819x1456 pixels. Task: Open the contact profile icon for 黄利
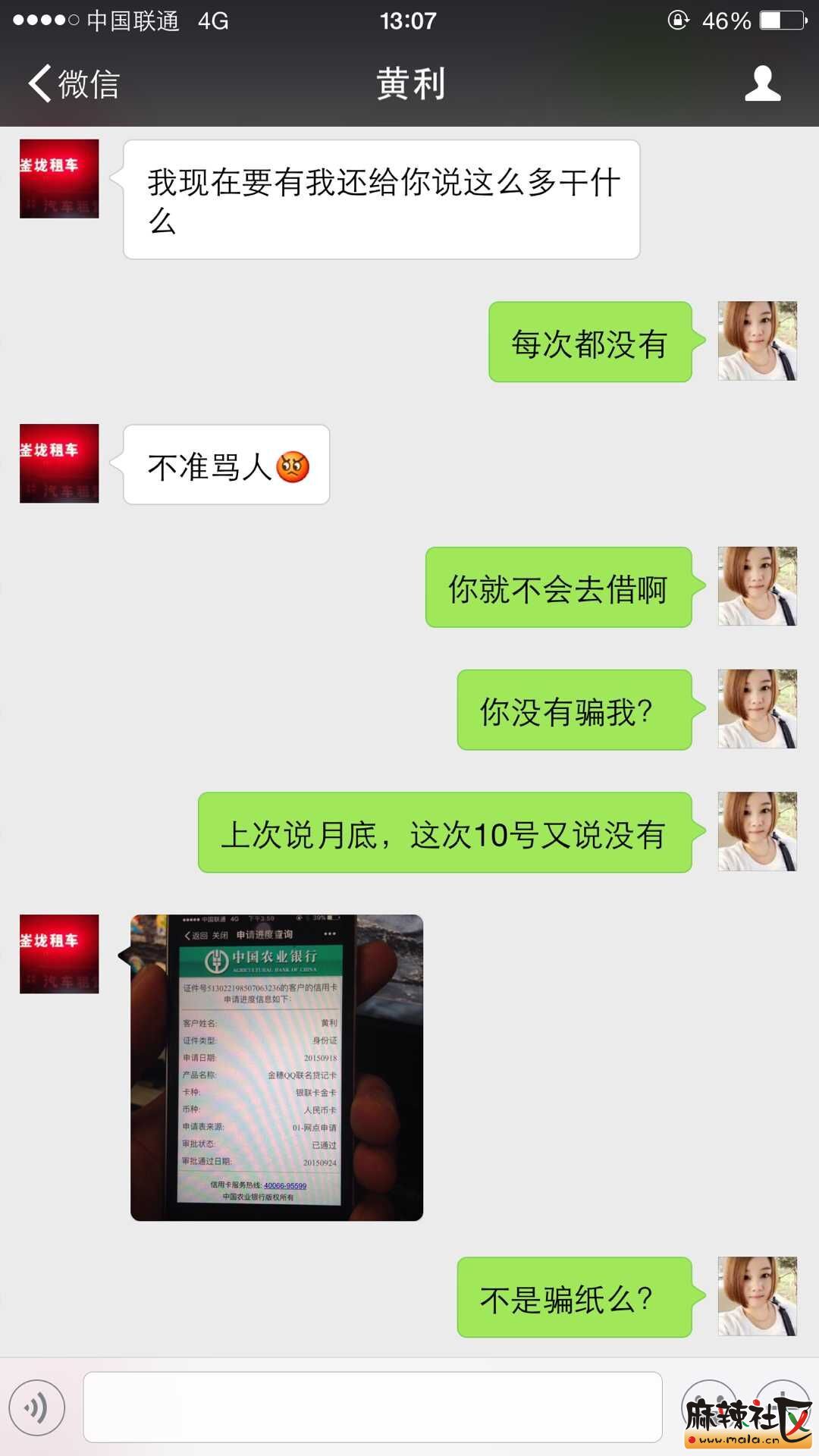(762, 83)
